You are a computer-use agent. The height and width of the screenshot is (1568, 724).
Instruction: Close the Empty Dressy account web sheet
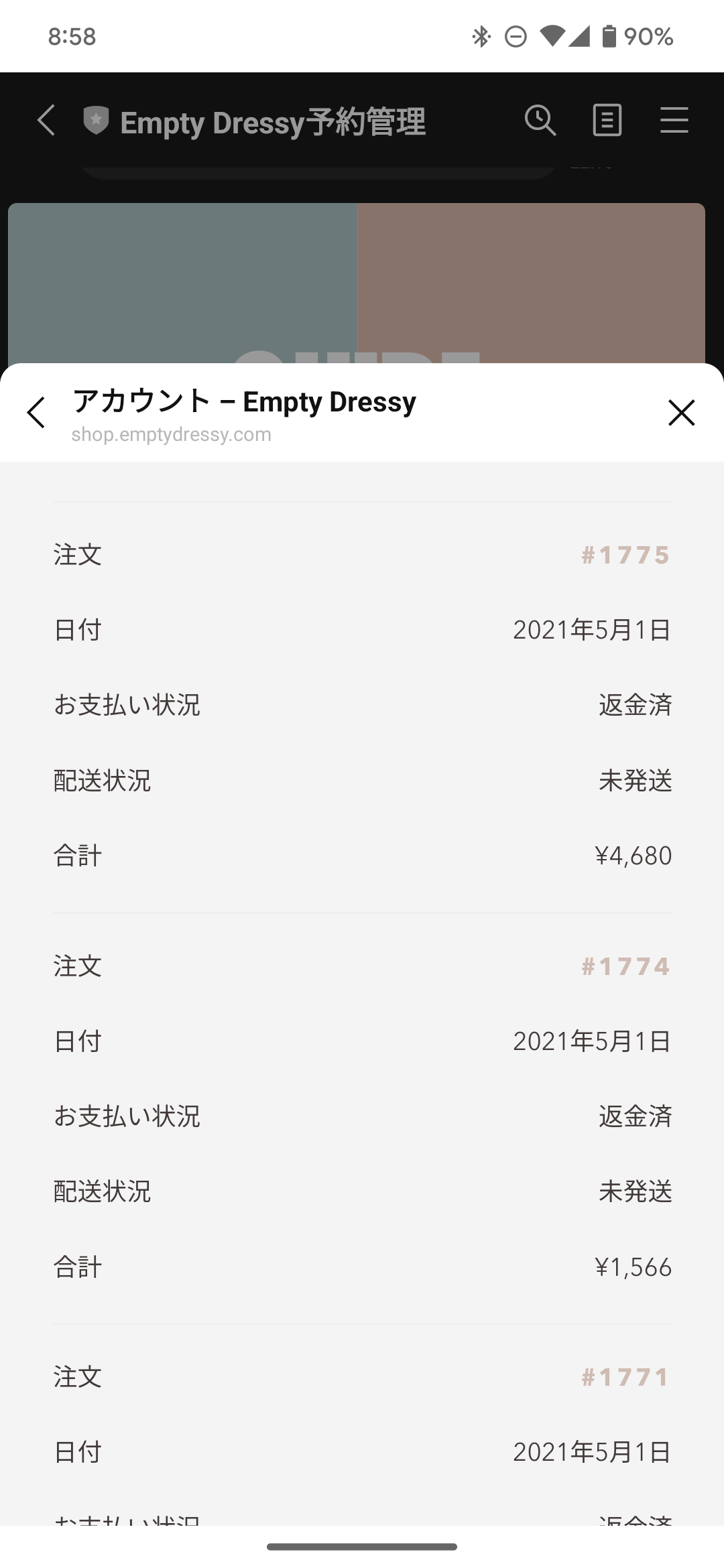tap(681, 413)
